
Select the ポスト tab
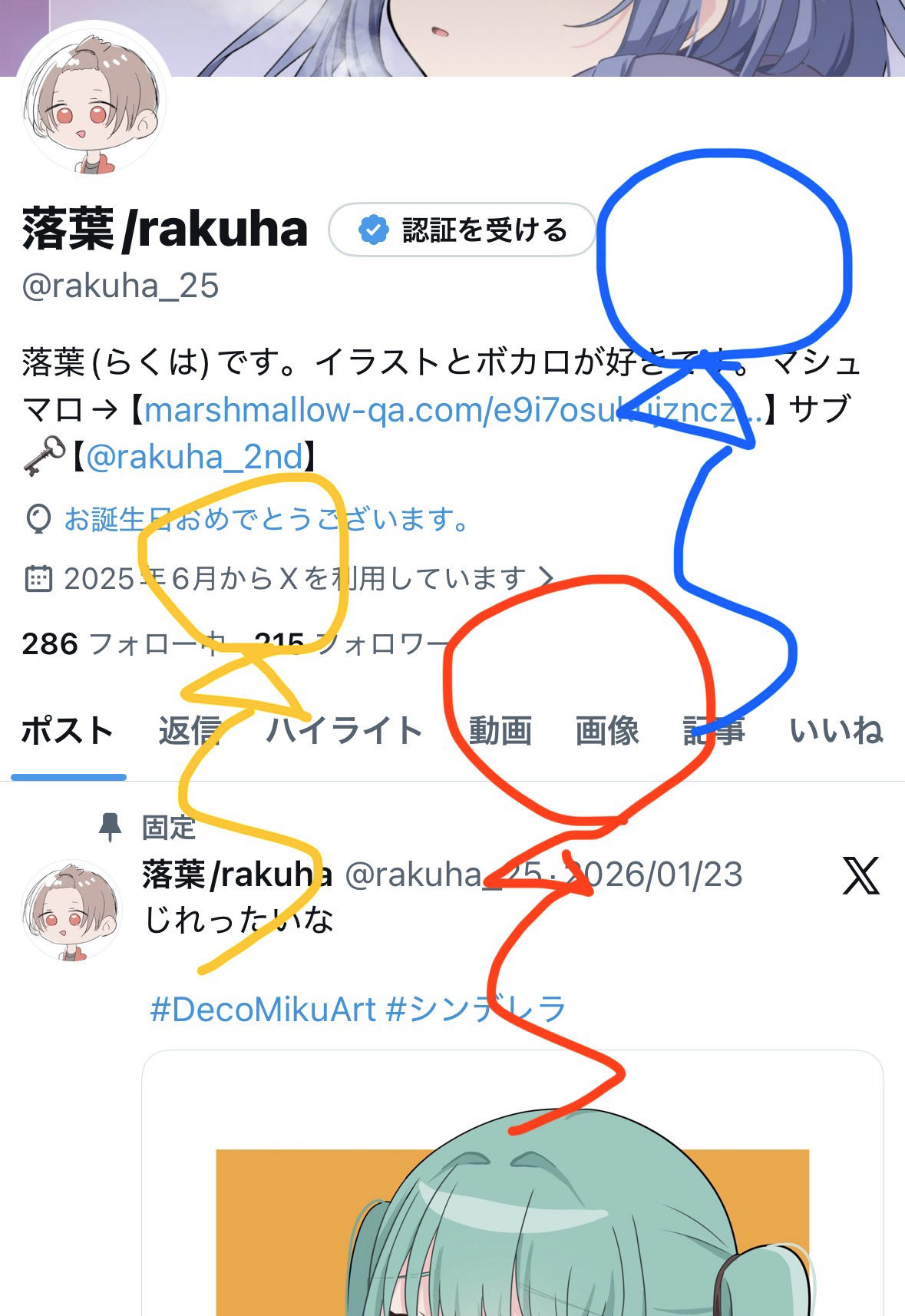[68, 731]
